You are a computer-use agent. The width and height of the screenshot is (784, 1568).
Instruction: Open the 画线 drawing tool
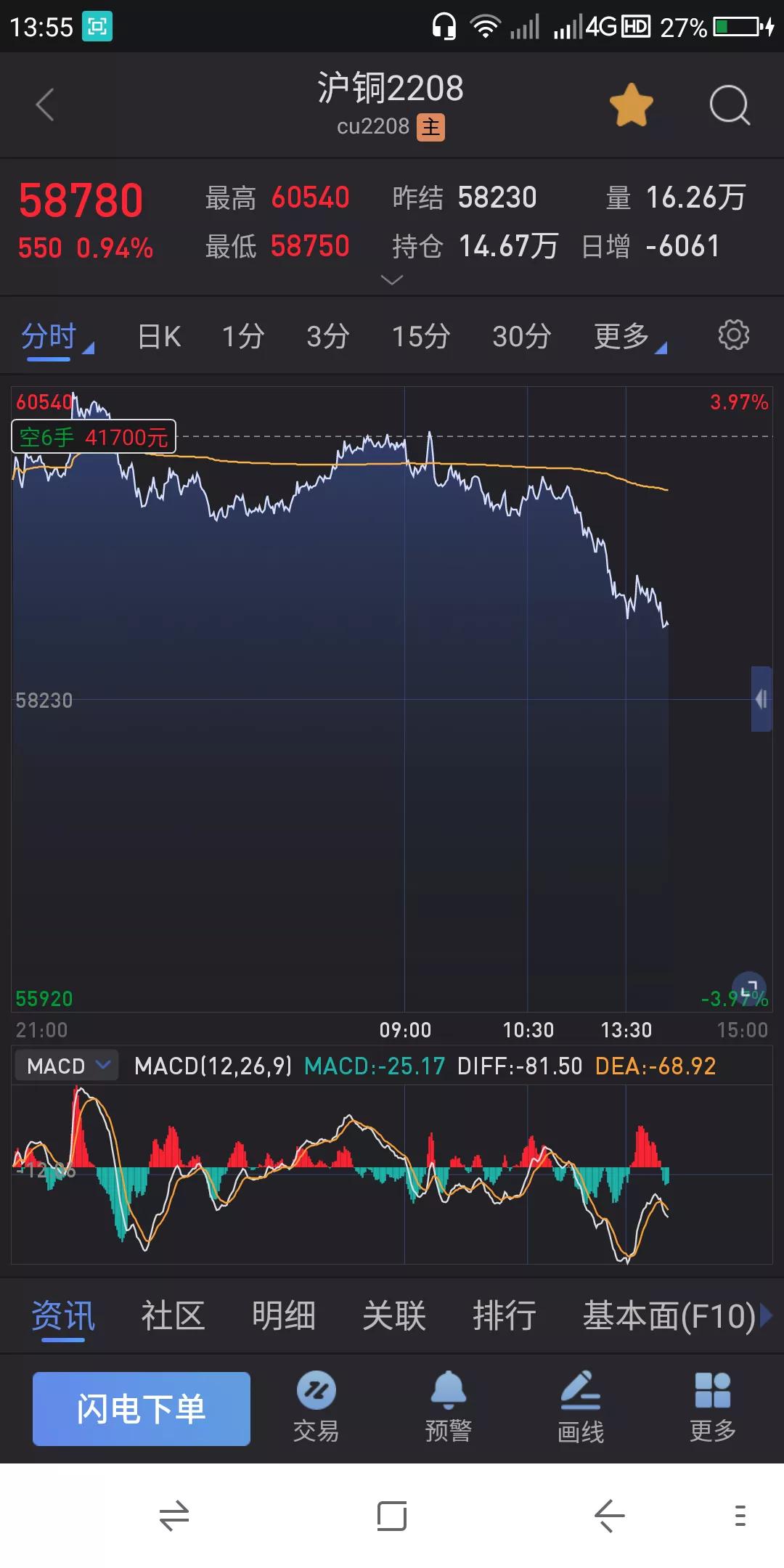581,1407
